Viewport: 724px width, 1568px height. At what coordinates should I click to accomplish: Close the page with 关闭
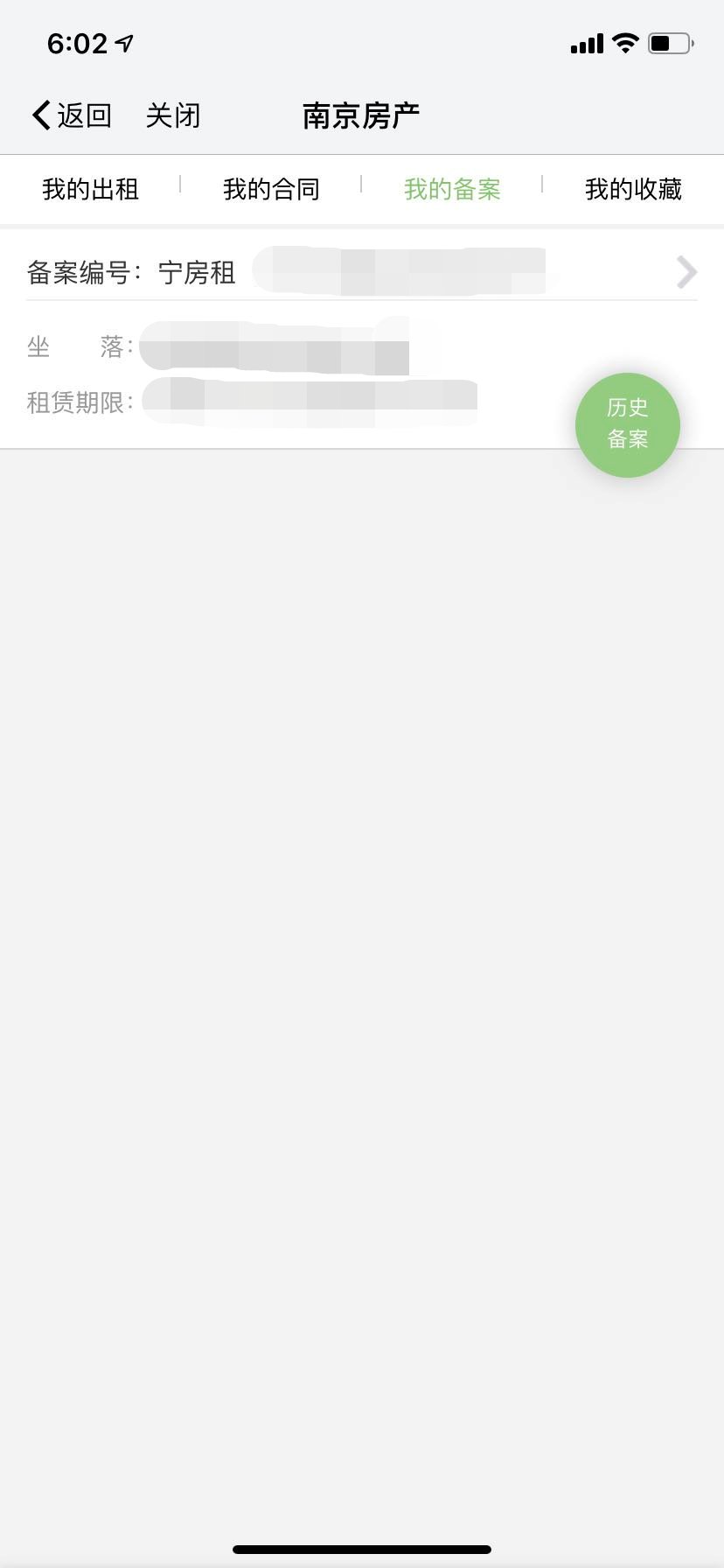[x=173, y=115]
